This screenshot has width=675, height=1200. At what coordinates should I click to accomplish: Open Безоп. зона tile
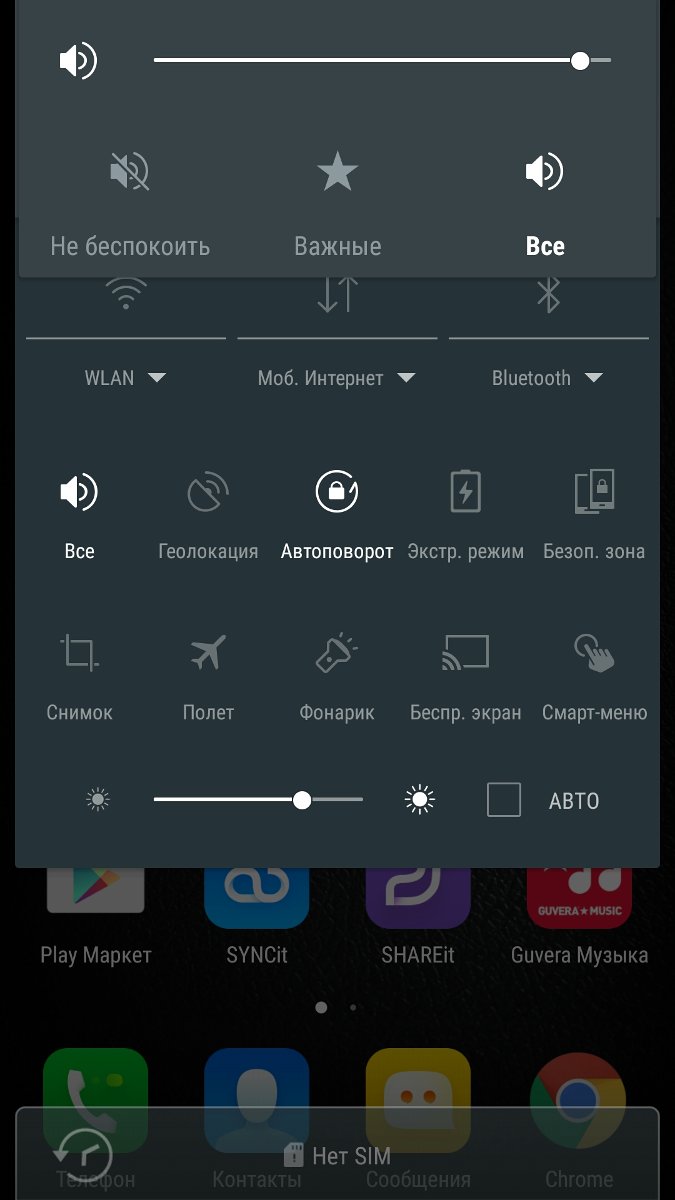594,516
